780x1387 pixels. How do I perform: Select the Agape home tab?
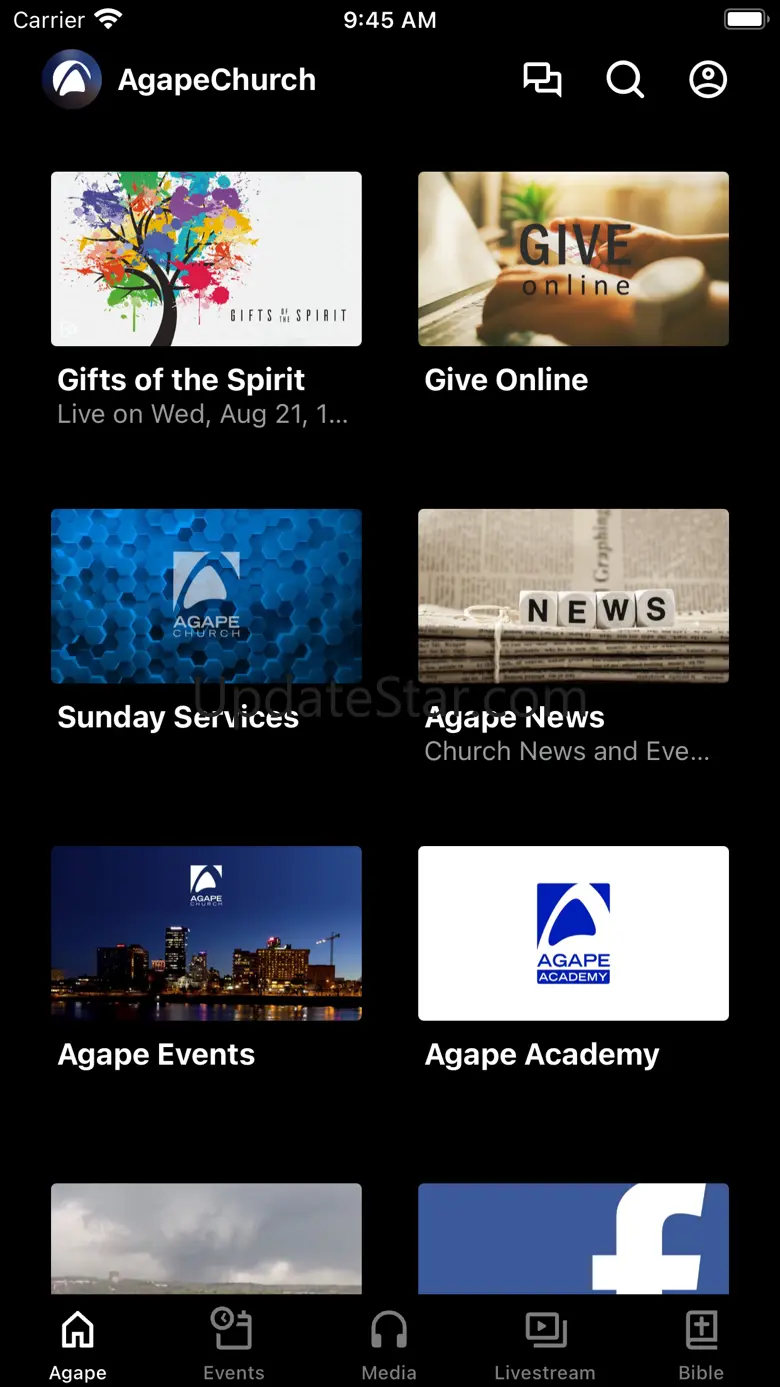(78, 1345)
